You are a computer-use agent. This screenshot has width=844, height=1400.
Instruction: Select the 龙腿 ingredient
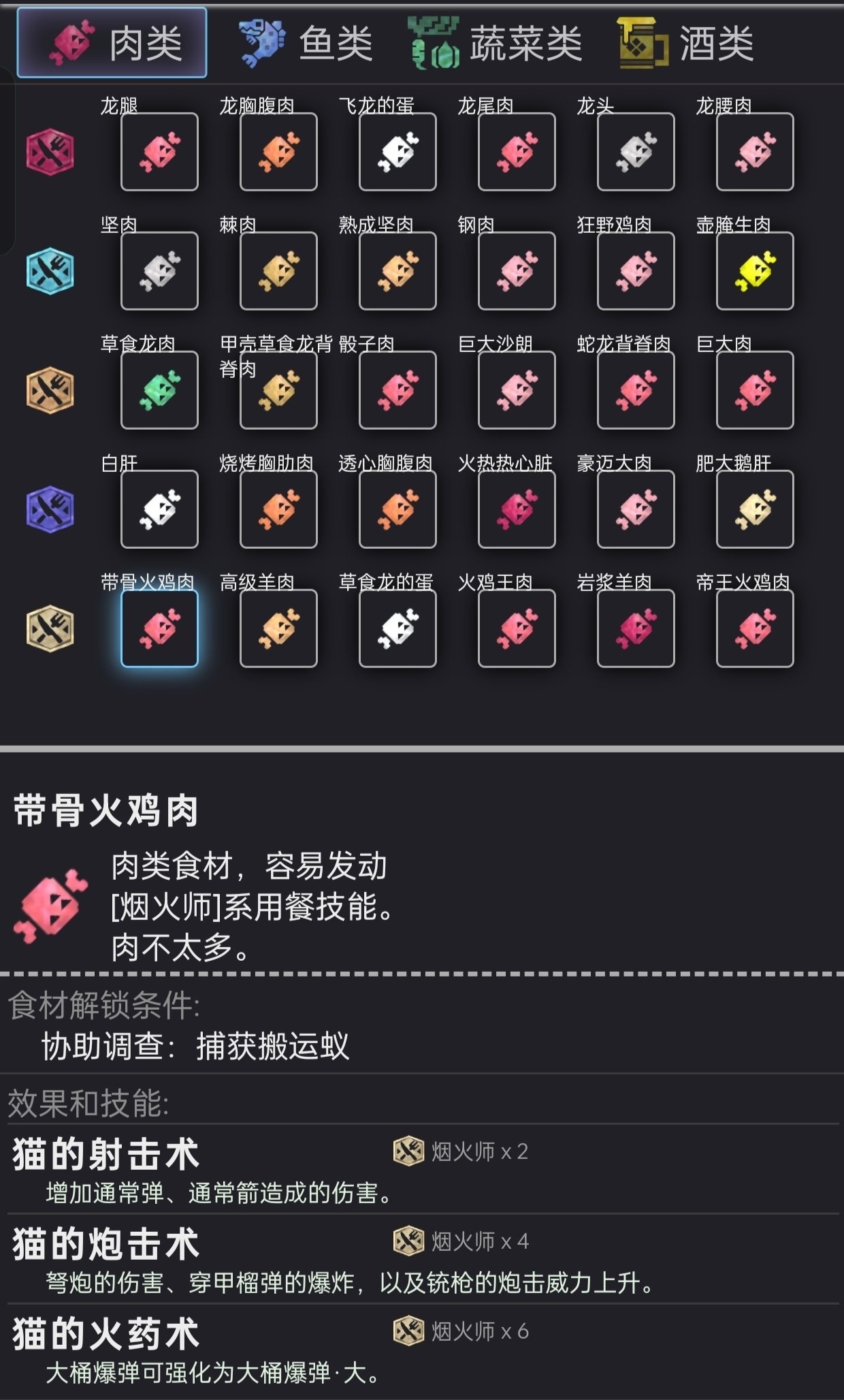click(x=159, y=152)
